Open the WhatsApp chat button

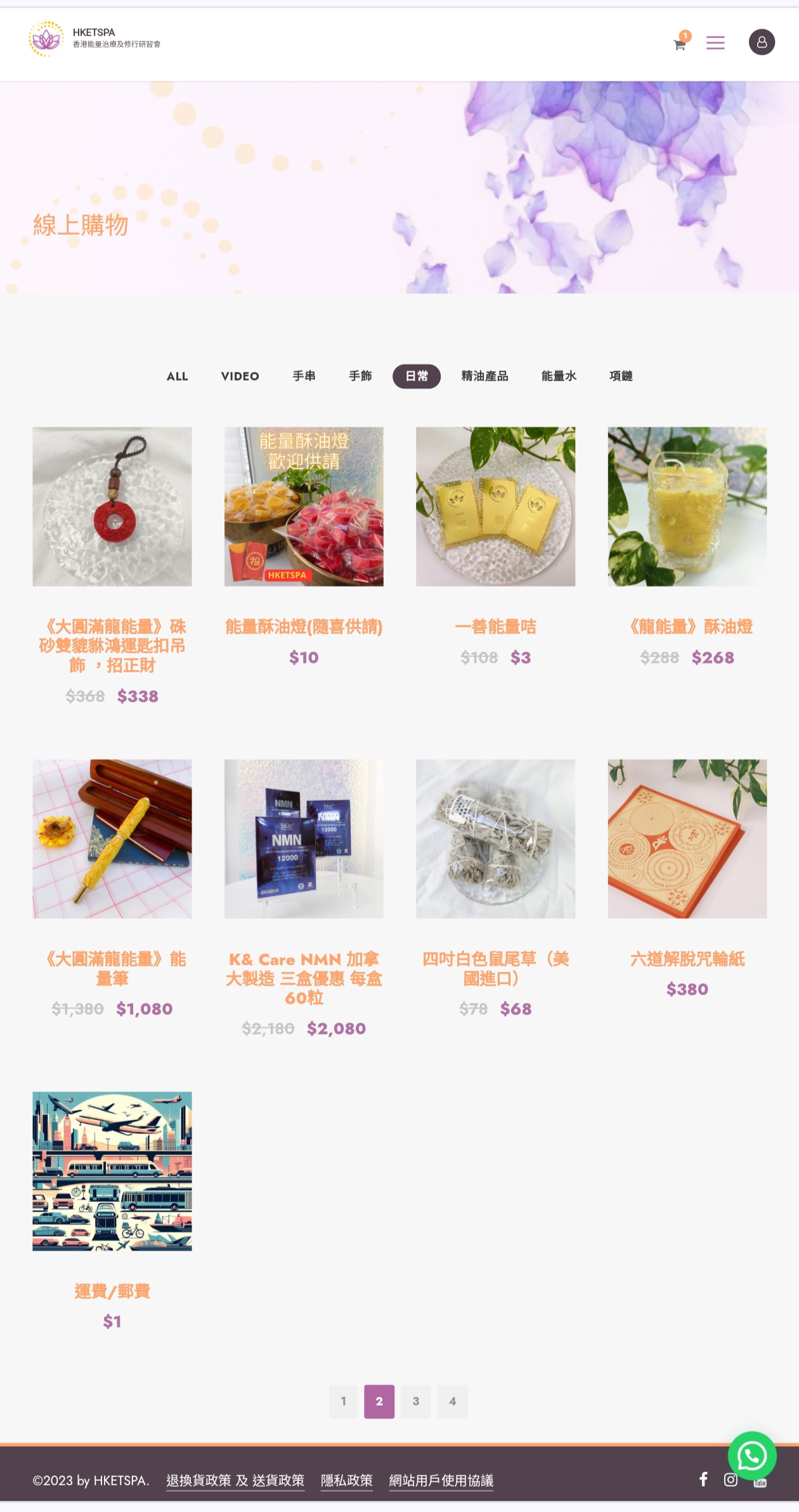click(x=752, y=1456)
